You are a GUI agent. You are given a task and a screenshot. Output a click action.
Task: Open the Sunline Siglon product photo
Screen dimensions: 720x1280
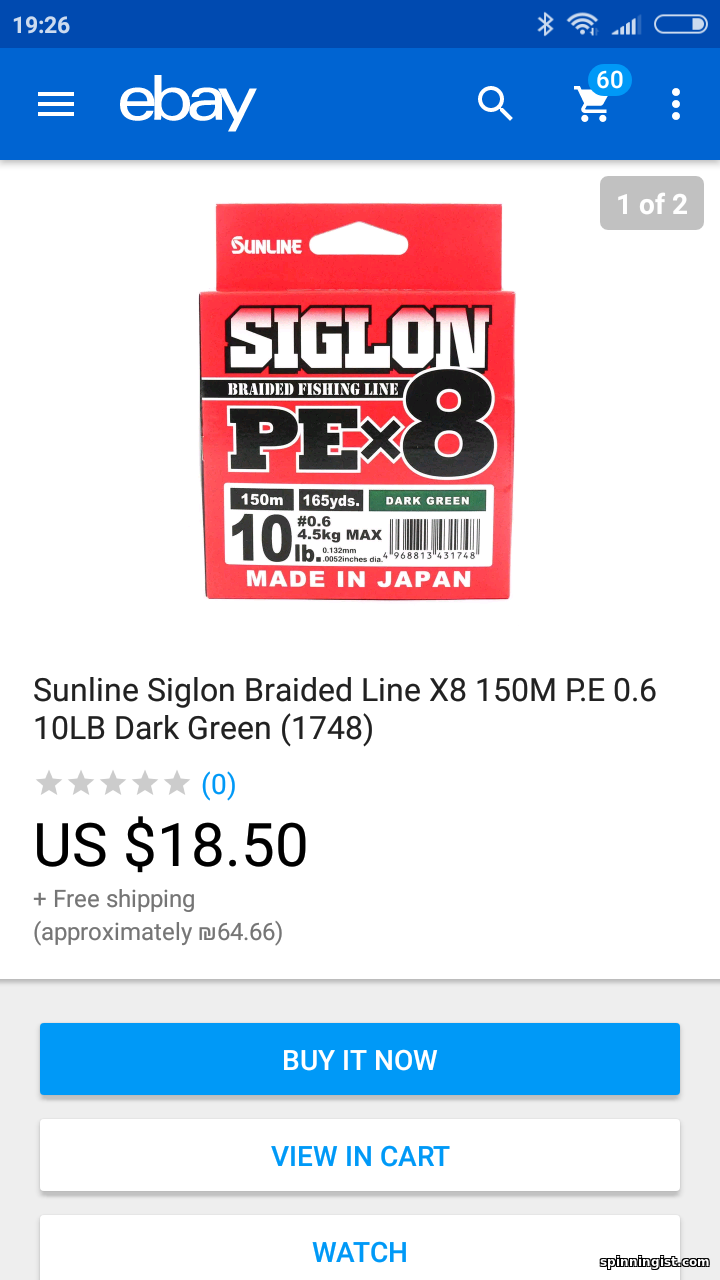tap(358, 400)
